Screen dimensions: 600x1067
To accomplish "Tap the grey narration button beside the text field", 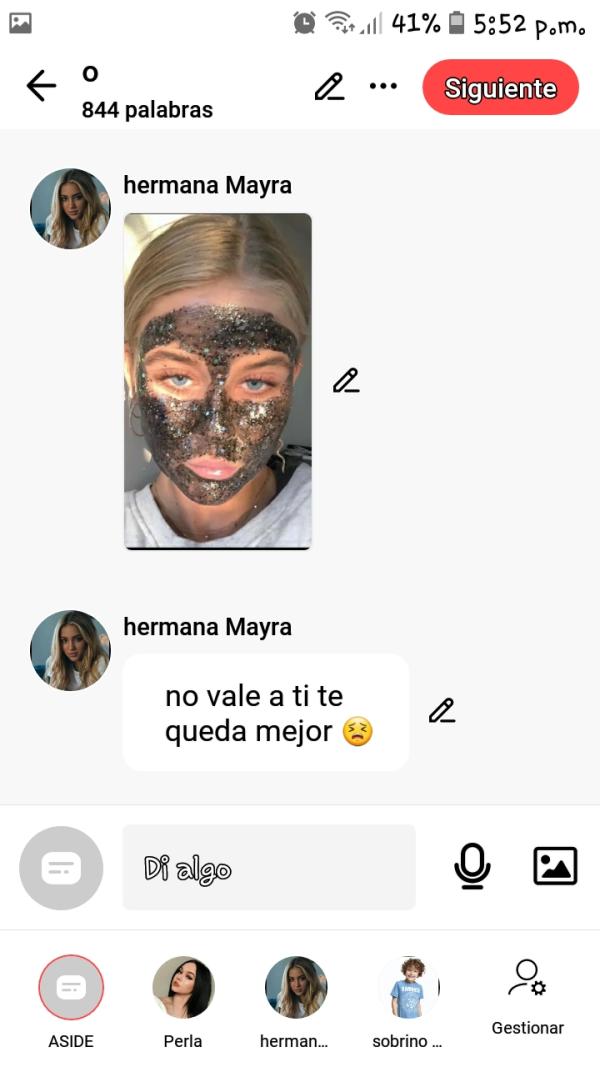I will tap(61, 868).
